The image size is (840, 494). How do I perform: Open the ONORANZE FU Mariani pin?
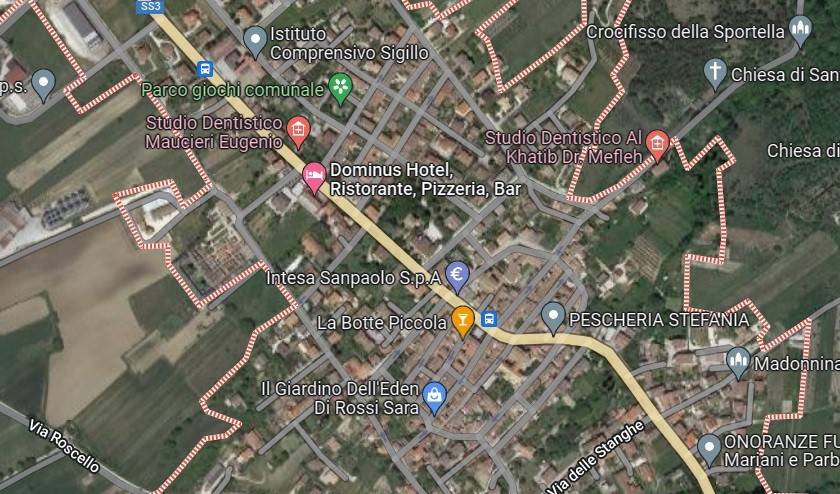709,447
